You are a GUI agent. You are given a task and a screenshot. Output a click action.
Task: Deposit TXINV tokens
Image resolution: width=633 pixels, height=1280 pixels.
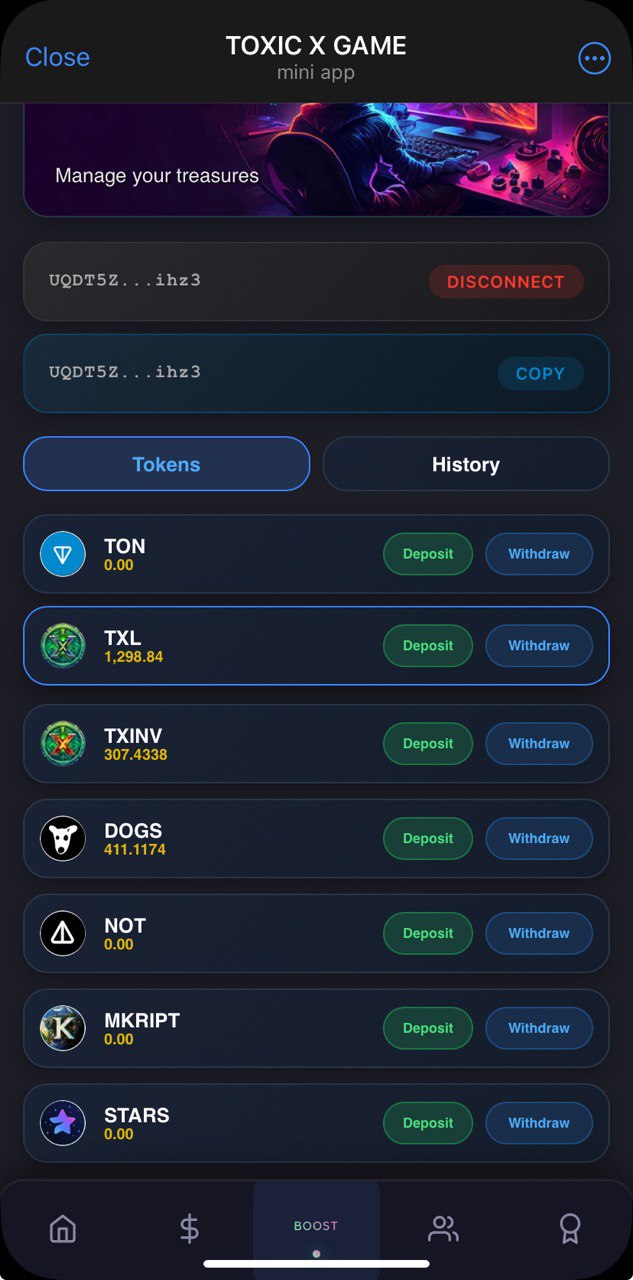[428, 744]
